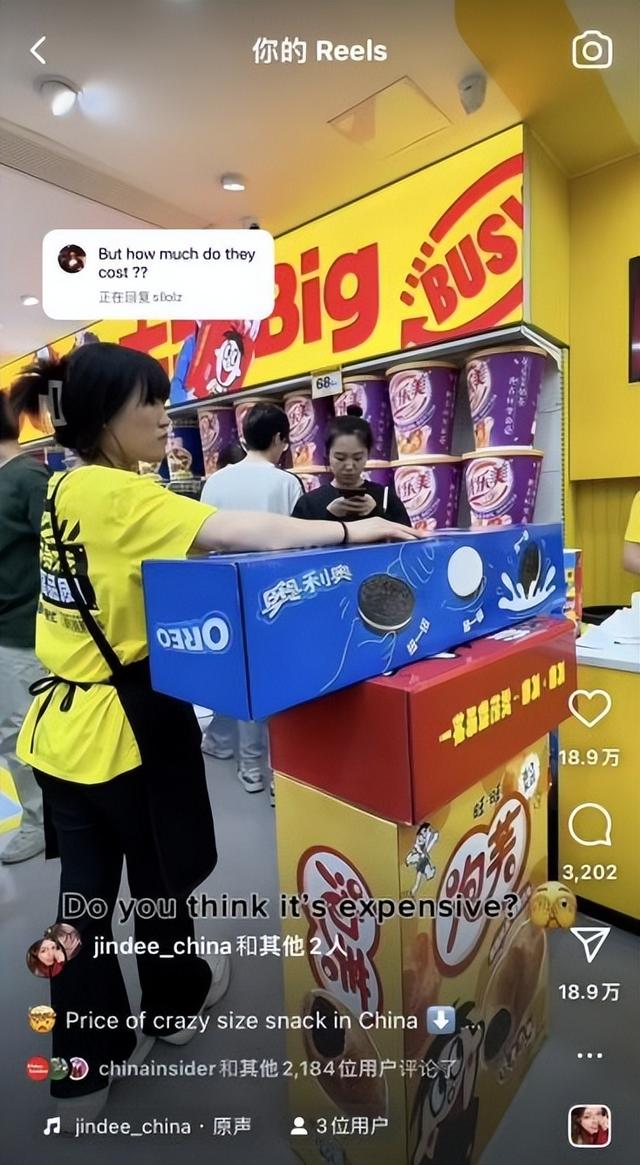View the 3 tagged users
Screen dimensions: 640x1165
tap(339, 1126)
